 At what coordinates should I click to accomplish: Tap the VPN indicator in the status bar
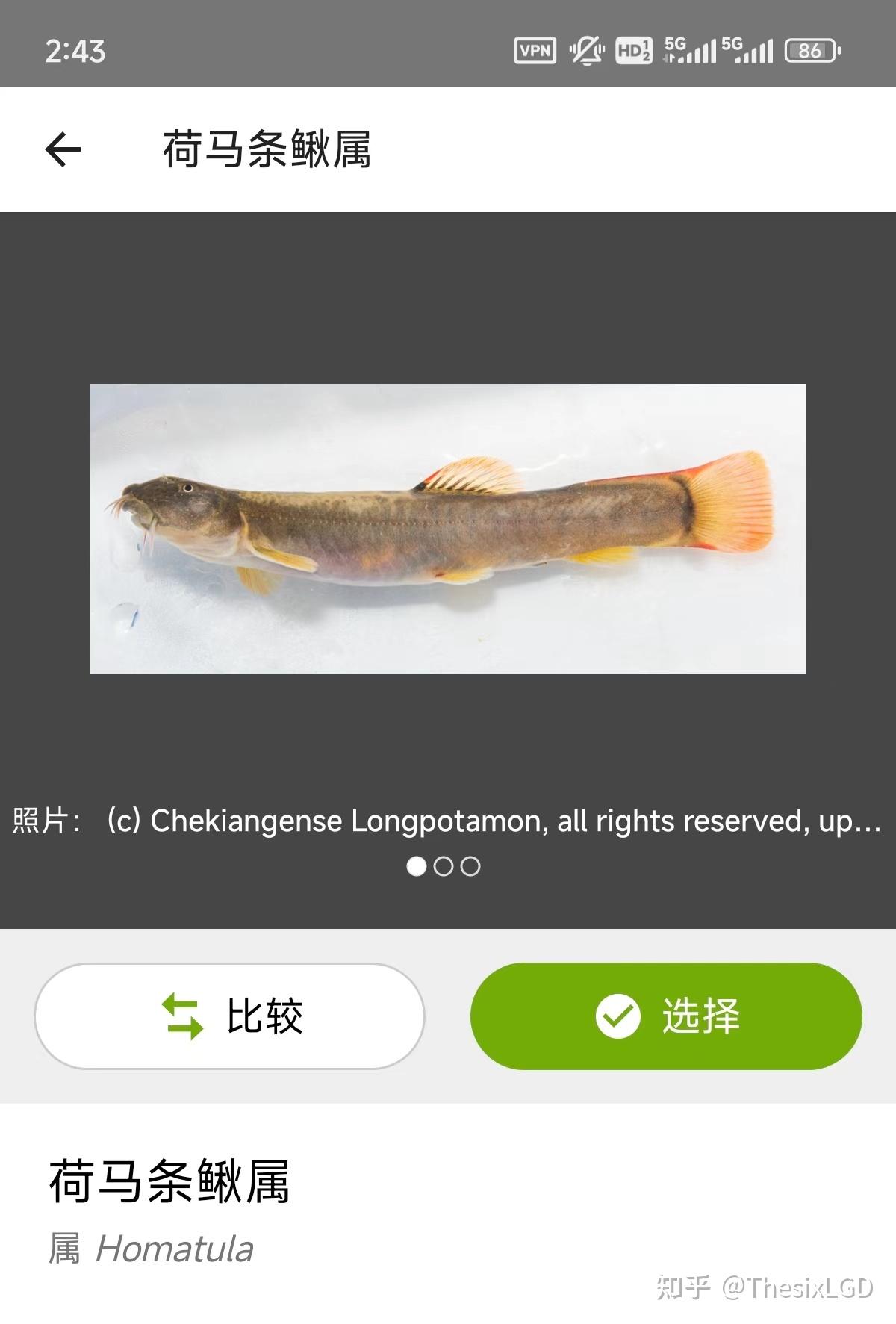[x=536, y=49]
